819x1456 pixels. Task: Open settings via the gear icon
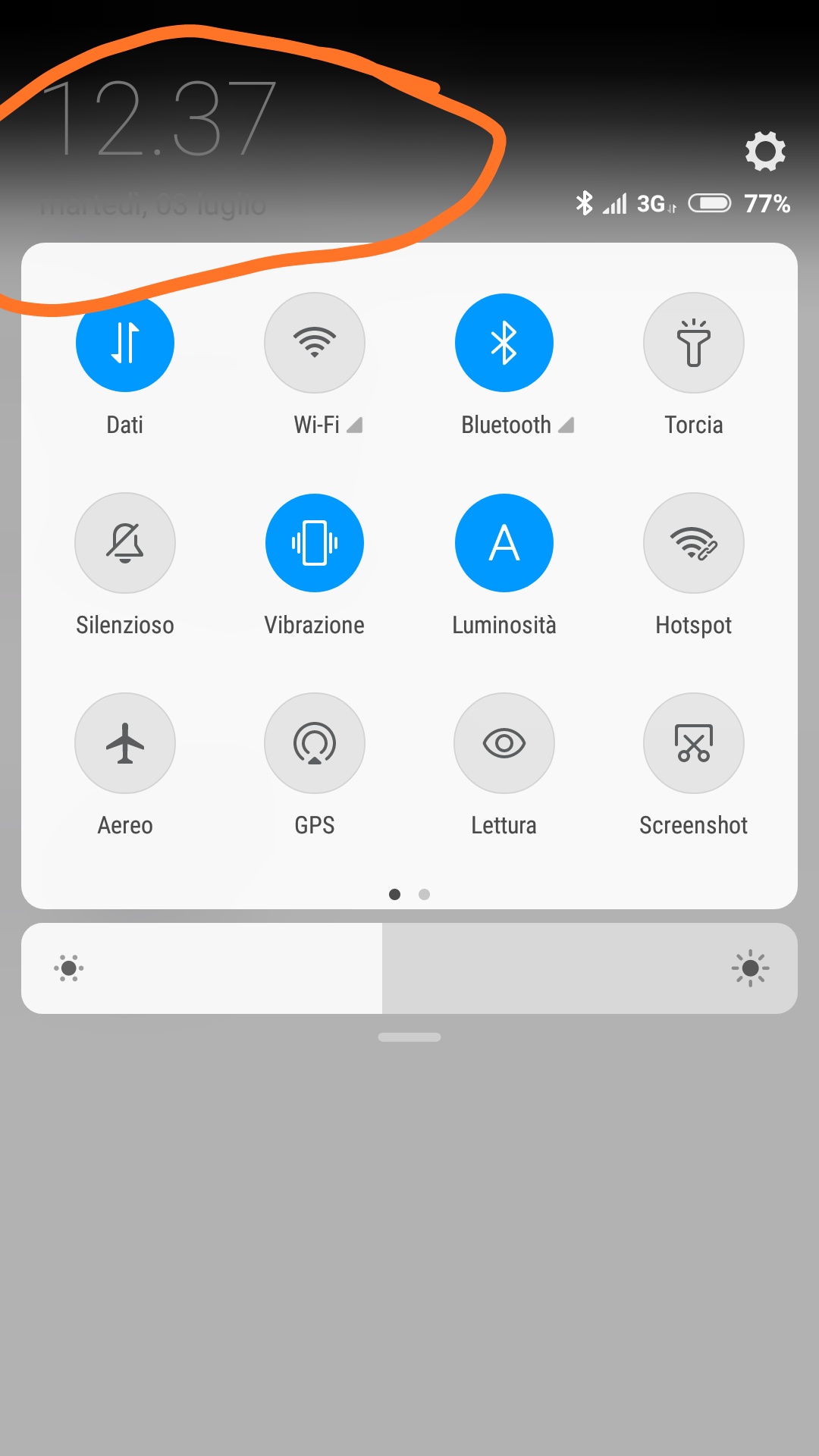765,151
